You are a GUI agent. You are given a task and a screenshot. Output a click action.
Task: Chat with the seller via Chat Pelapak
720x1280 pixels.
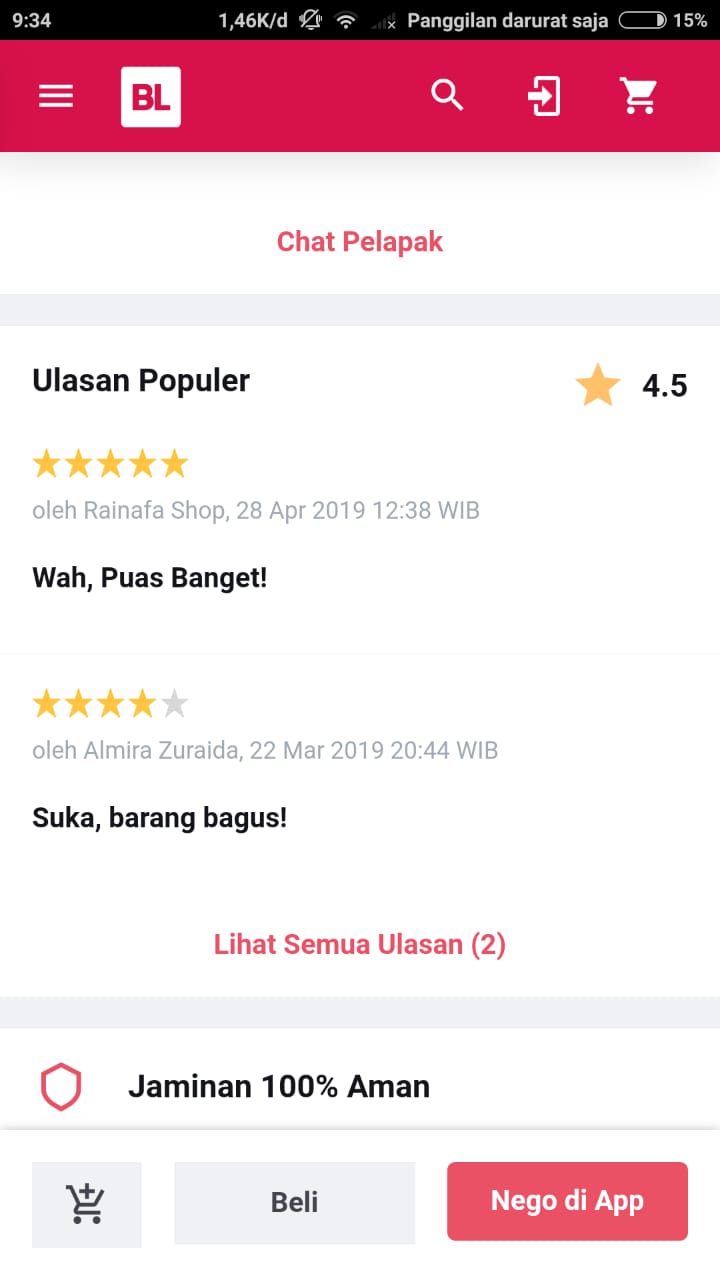[x=360, y=241]
